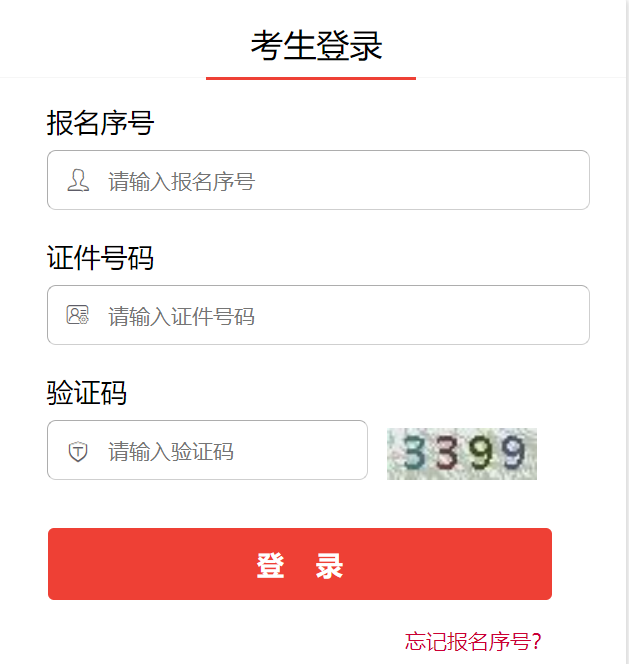The image size is (629, 664).
Task: Refresh the captcha image 3399
Action: [462, 454]
